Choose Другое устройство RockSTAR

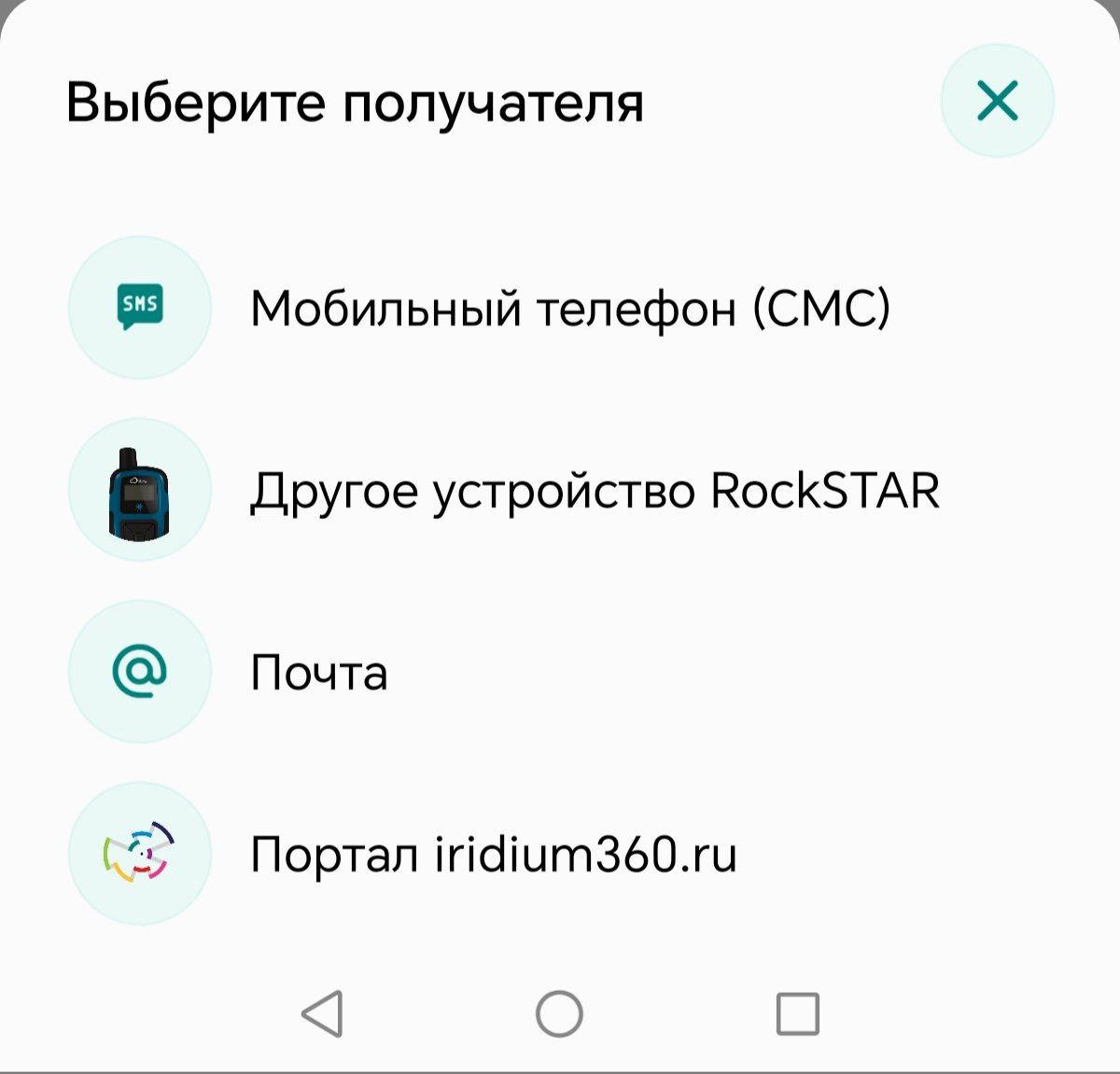point(594,490)
